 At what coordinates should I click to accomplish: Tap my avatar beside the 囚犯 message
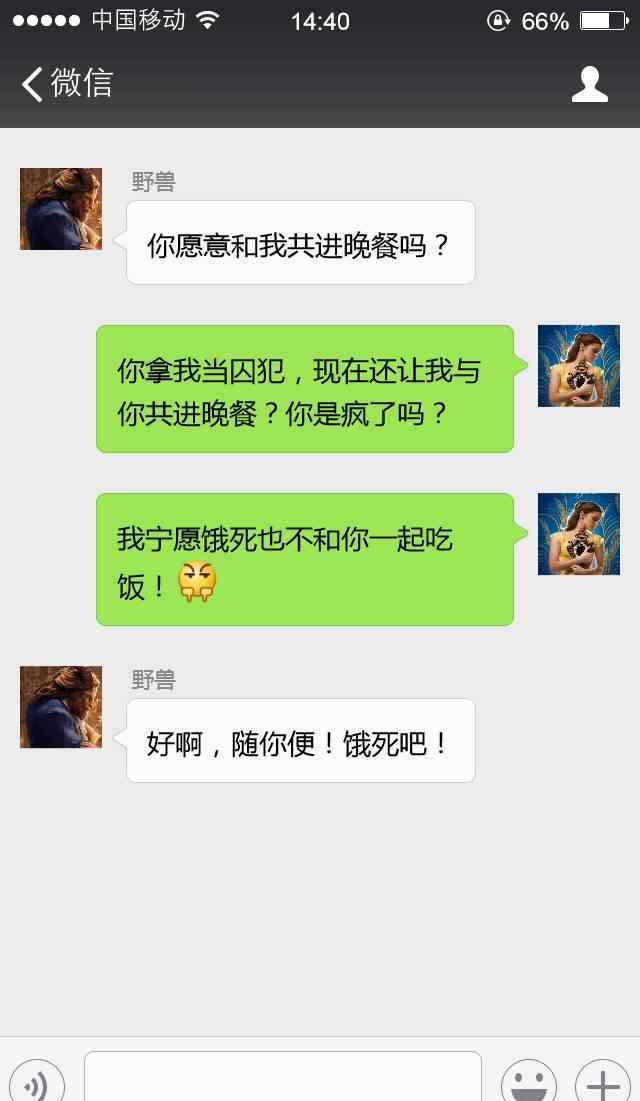578,366
